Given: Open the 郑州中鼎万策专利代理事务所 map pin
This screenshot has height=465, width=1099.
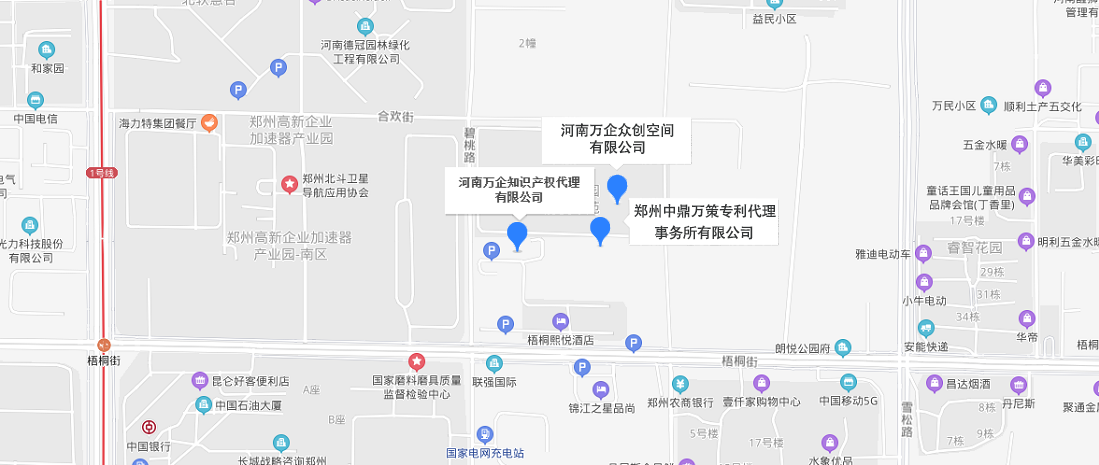Looking at the screenshot, I should point(600,230).
